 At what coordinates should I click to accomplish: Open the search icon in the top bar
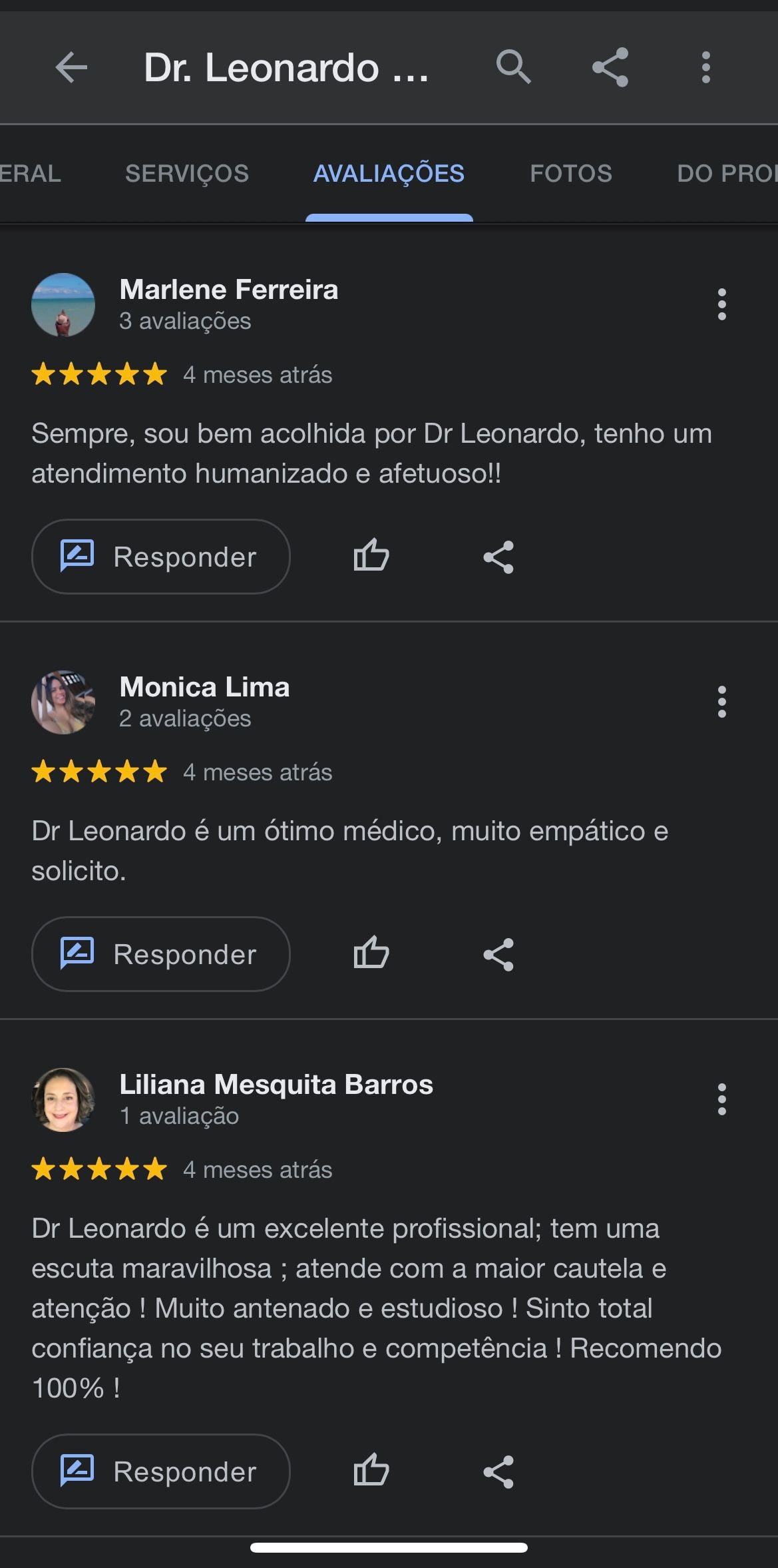coord(512,67)
